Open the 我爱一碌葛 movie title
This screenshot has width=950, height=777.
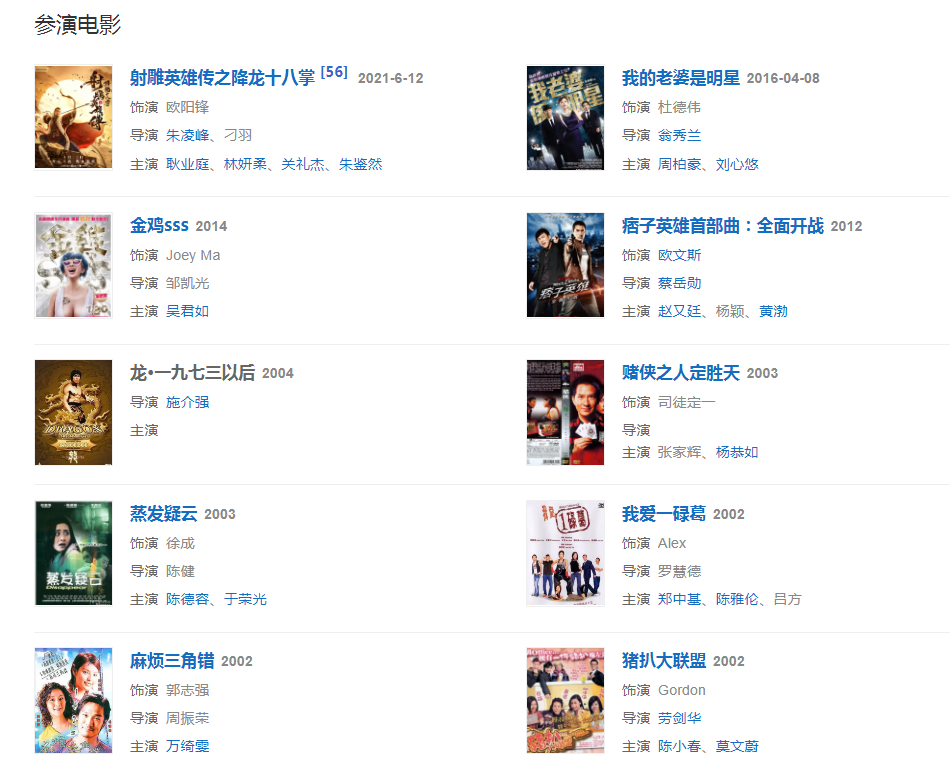(x=663, y=514)
